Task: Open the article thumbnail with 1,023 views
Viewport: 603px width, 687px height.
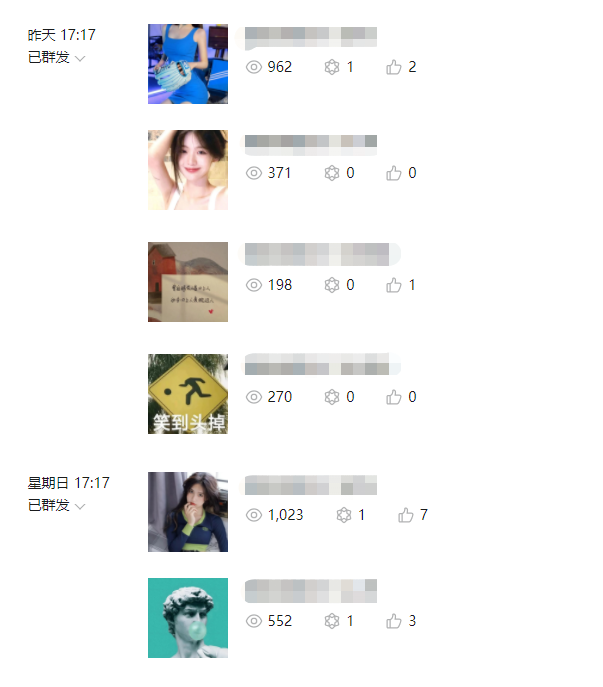Action: [188, 512]
